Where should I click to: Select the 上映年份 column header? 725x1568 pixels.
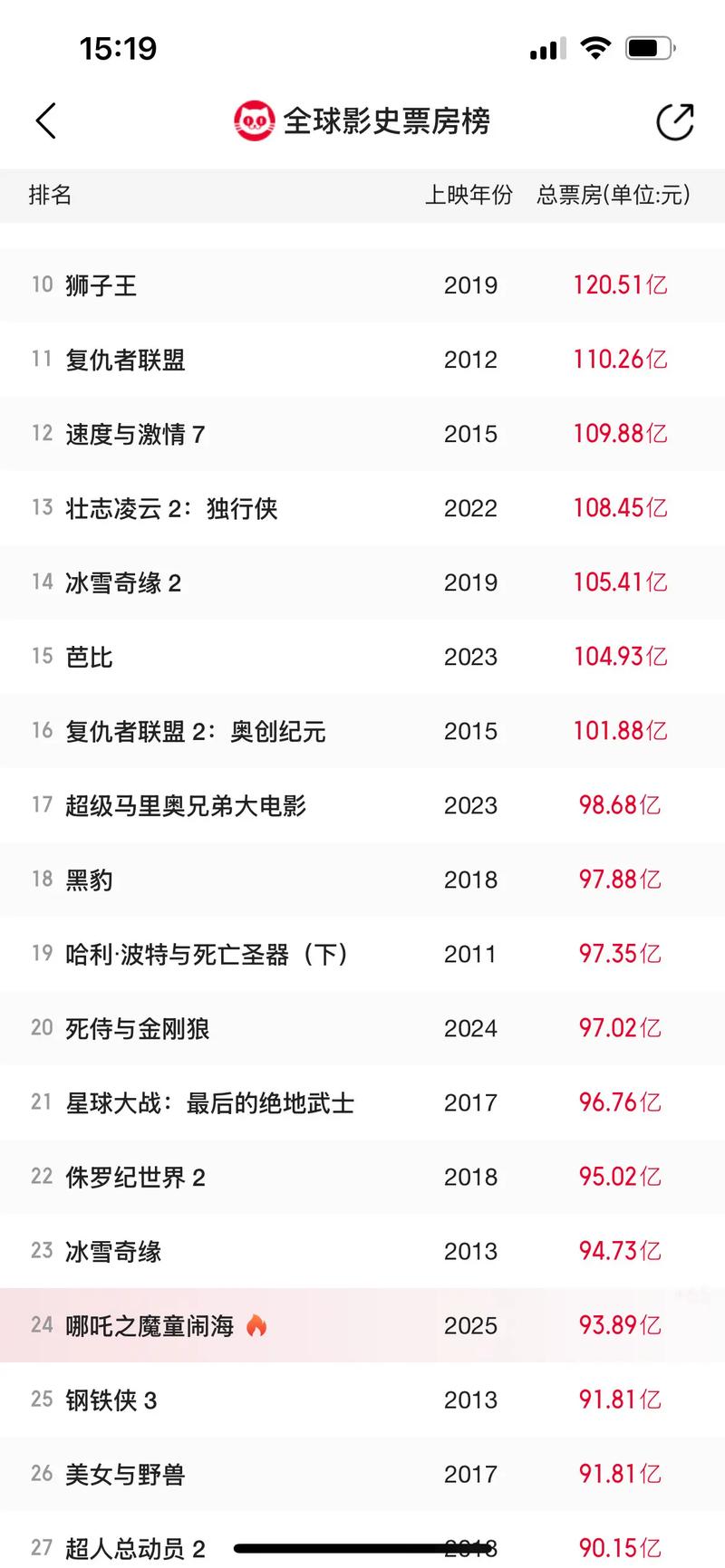click(470, 196)
